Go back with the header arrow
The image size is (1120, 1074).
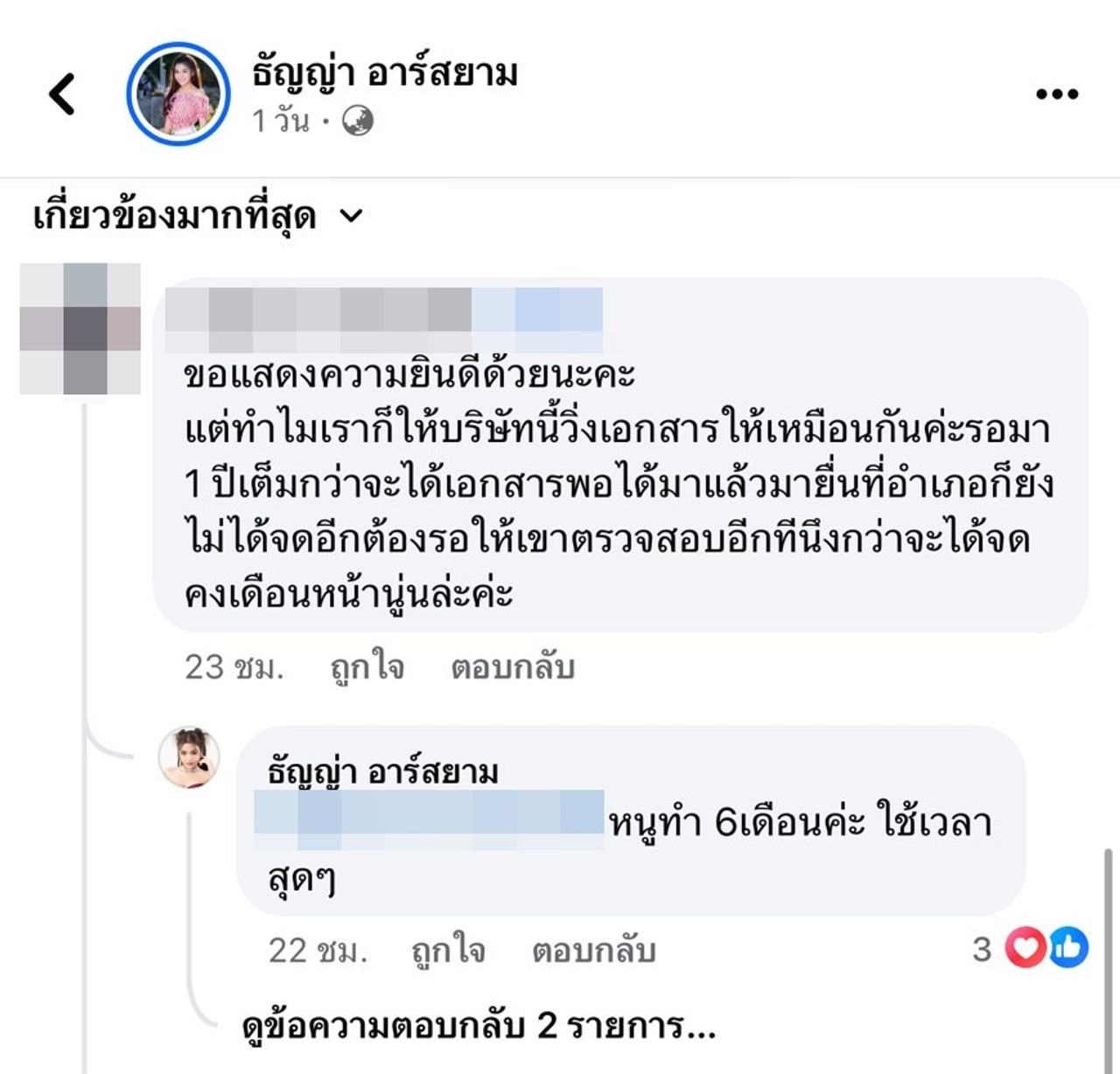(62, 94)
